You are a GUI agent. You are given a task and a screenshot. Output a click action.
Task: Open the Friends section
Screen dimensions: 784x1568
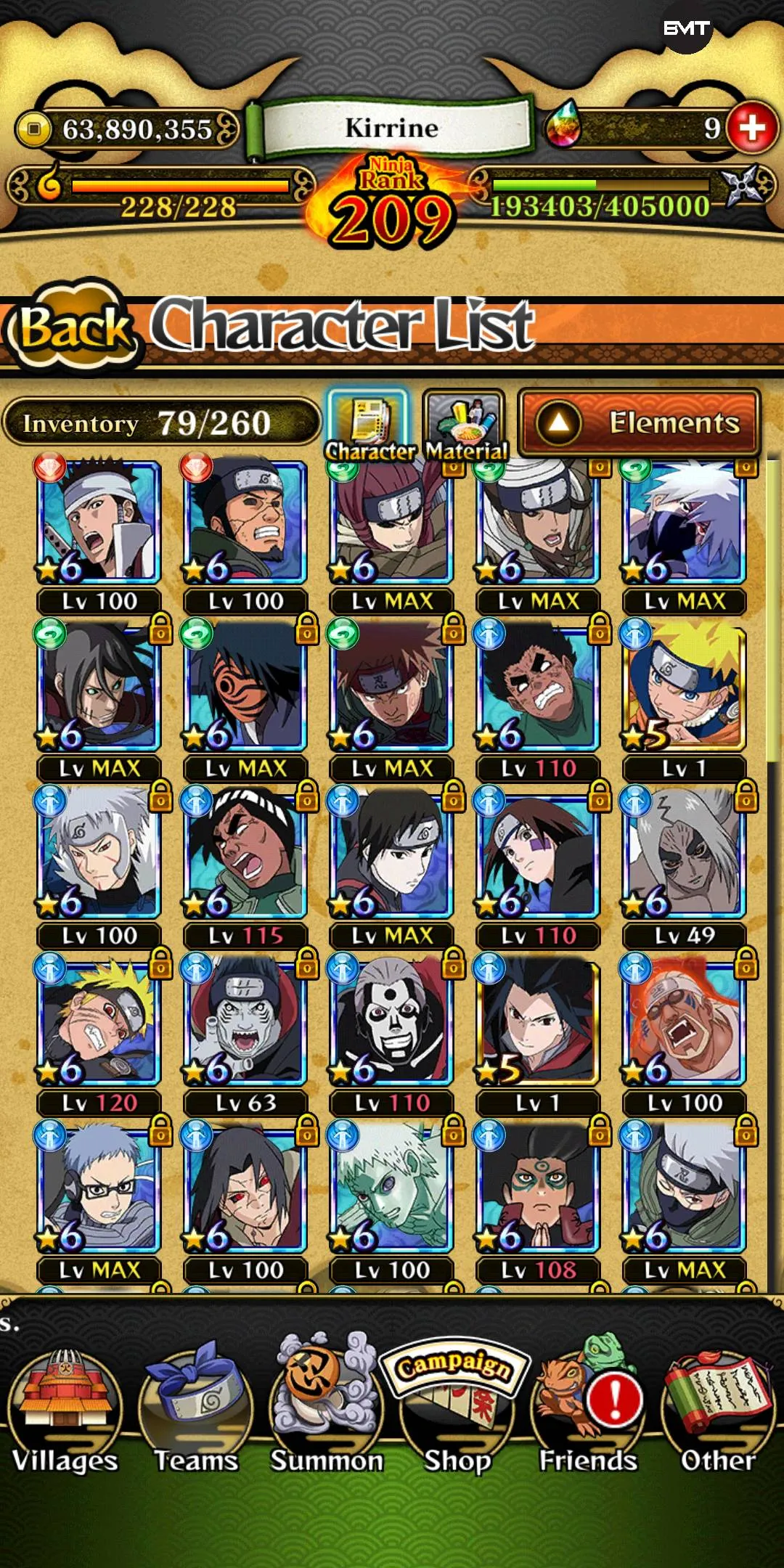click(x=588, y=1412)
